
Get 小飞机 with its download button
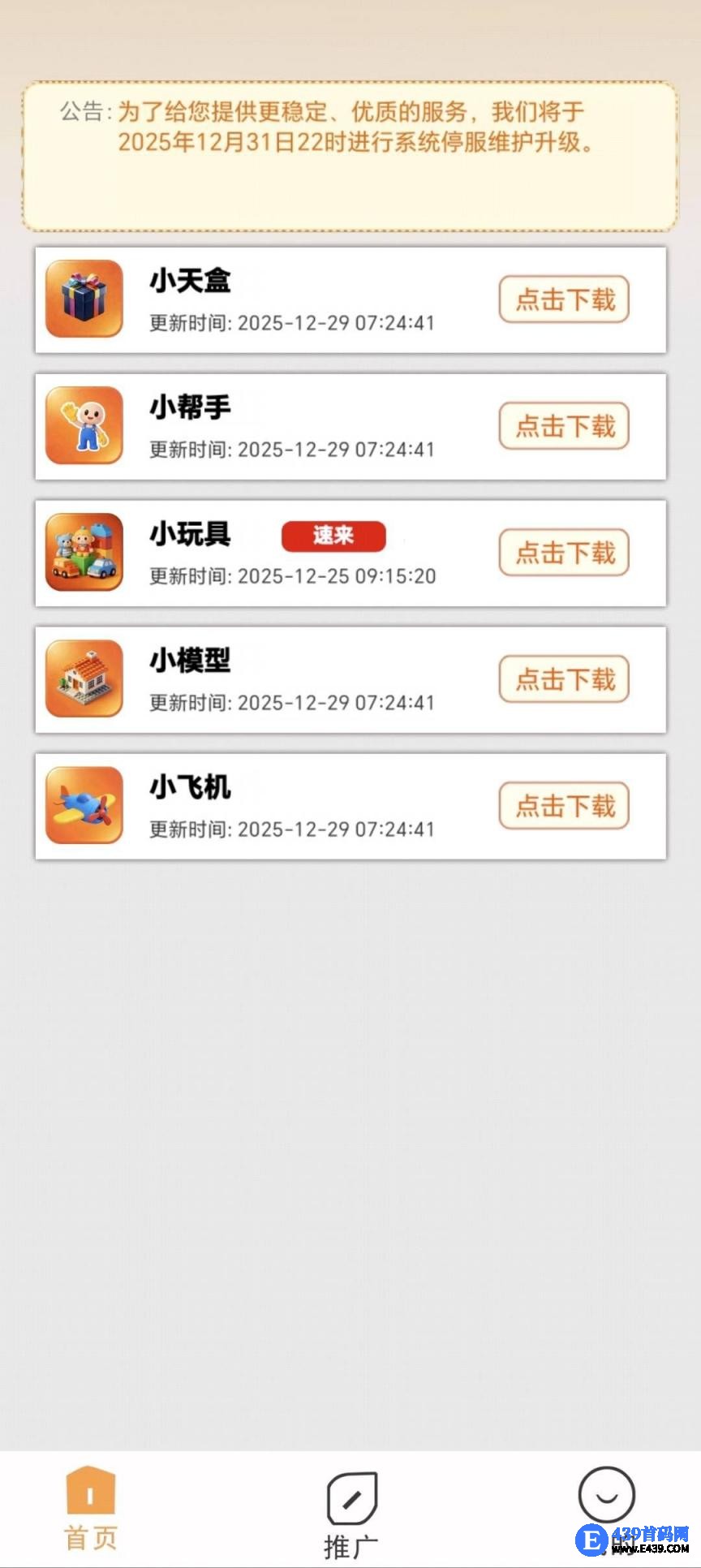click(564, 806)
